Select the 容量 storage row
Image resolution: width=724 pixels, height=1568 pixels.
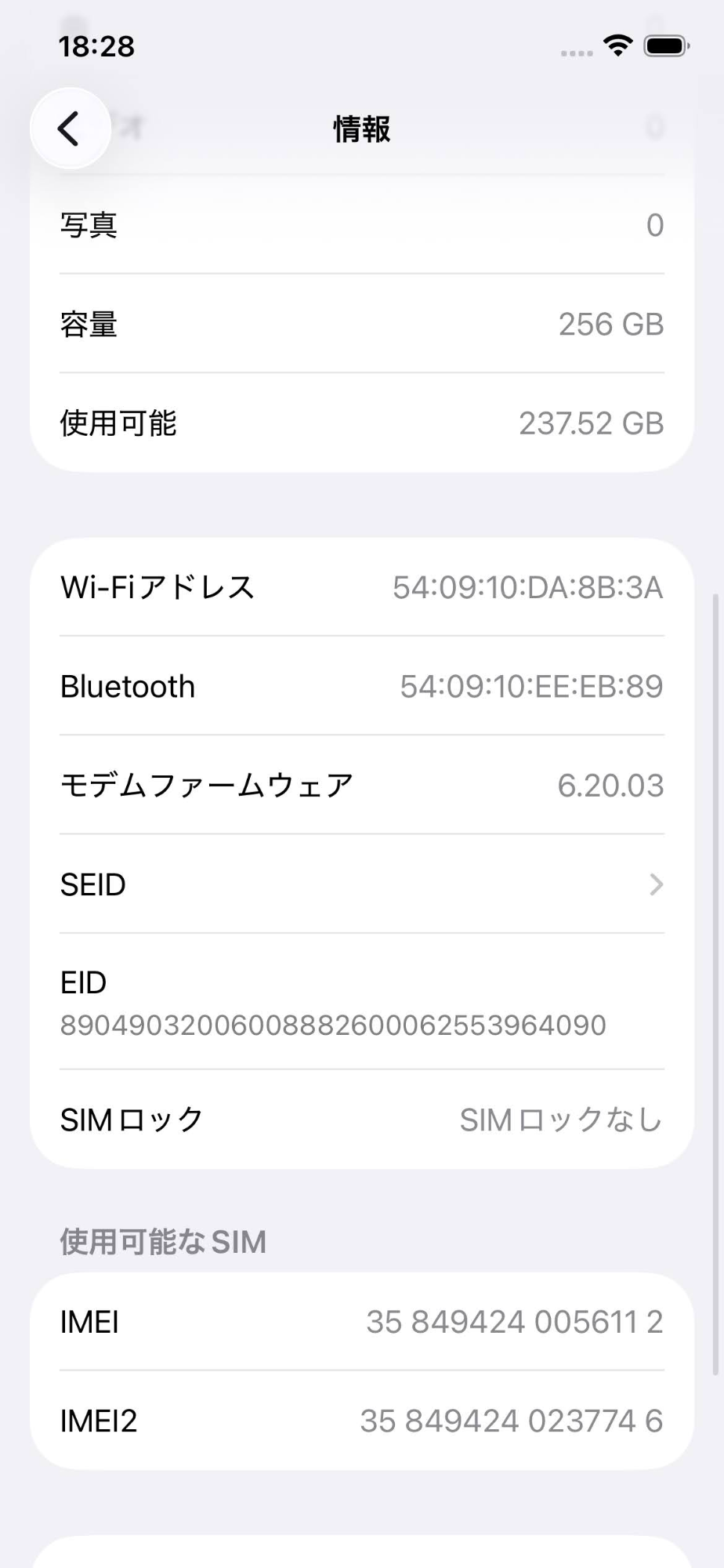360,325
